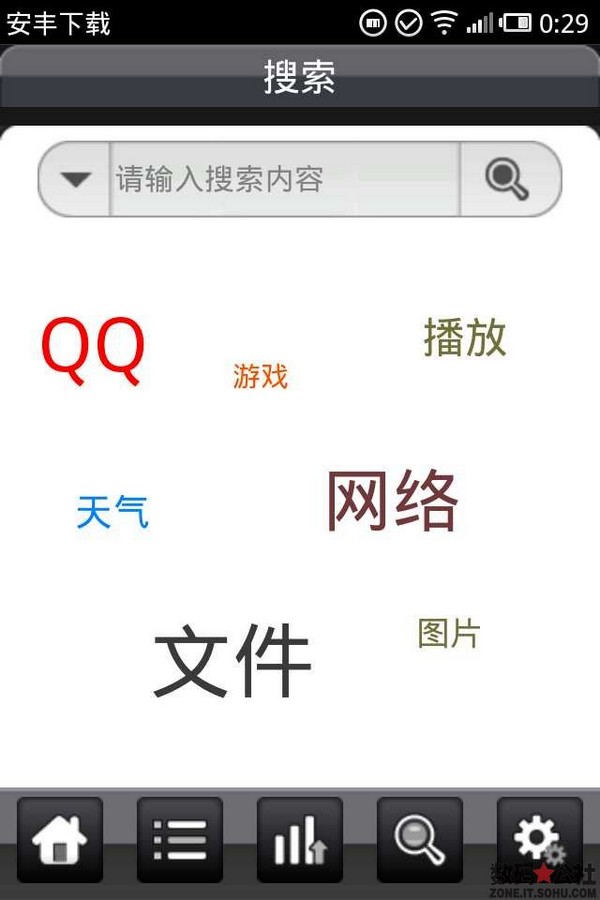Viewport: 600px width, 900px height.
Task: Pick the 天气 keyword tag
Action: [x=112, y=512]
